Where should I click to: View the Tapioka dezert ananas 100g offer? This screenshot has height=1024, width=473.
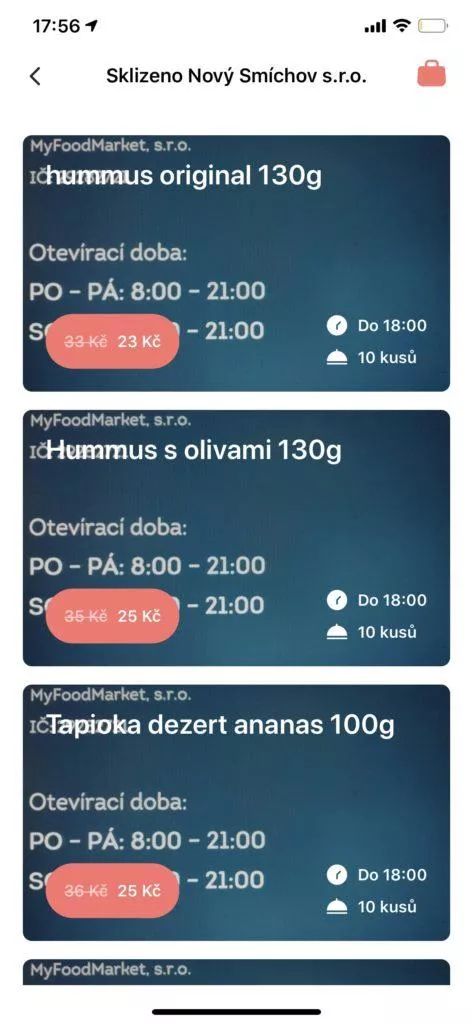coord(236,812)
